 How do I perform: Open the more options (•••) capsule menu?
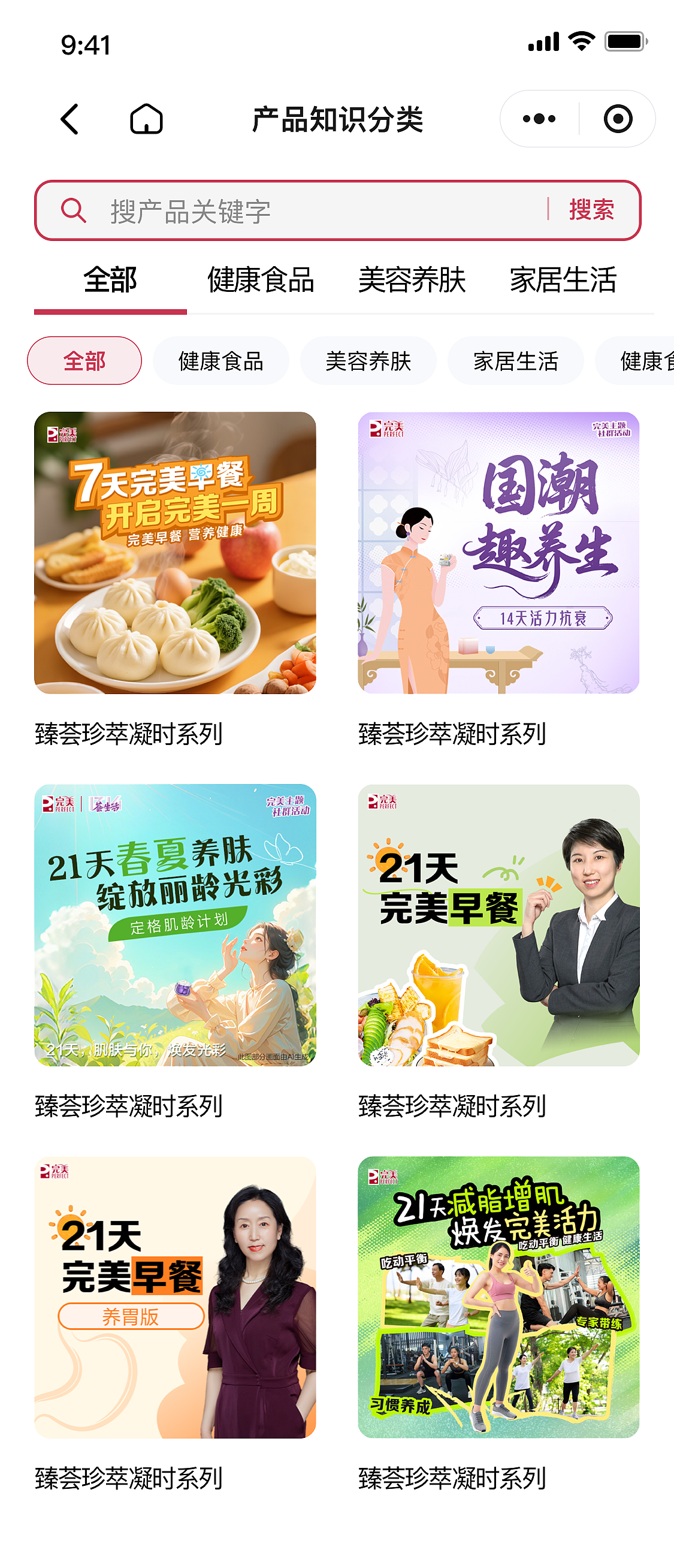pyautogui.click(x=540, y=119)
